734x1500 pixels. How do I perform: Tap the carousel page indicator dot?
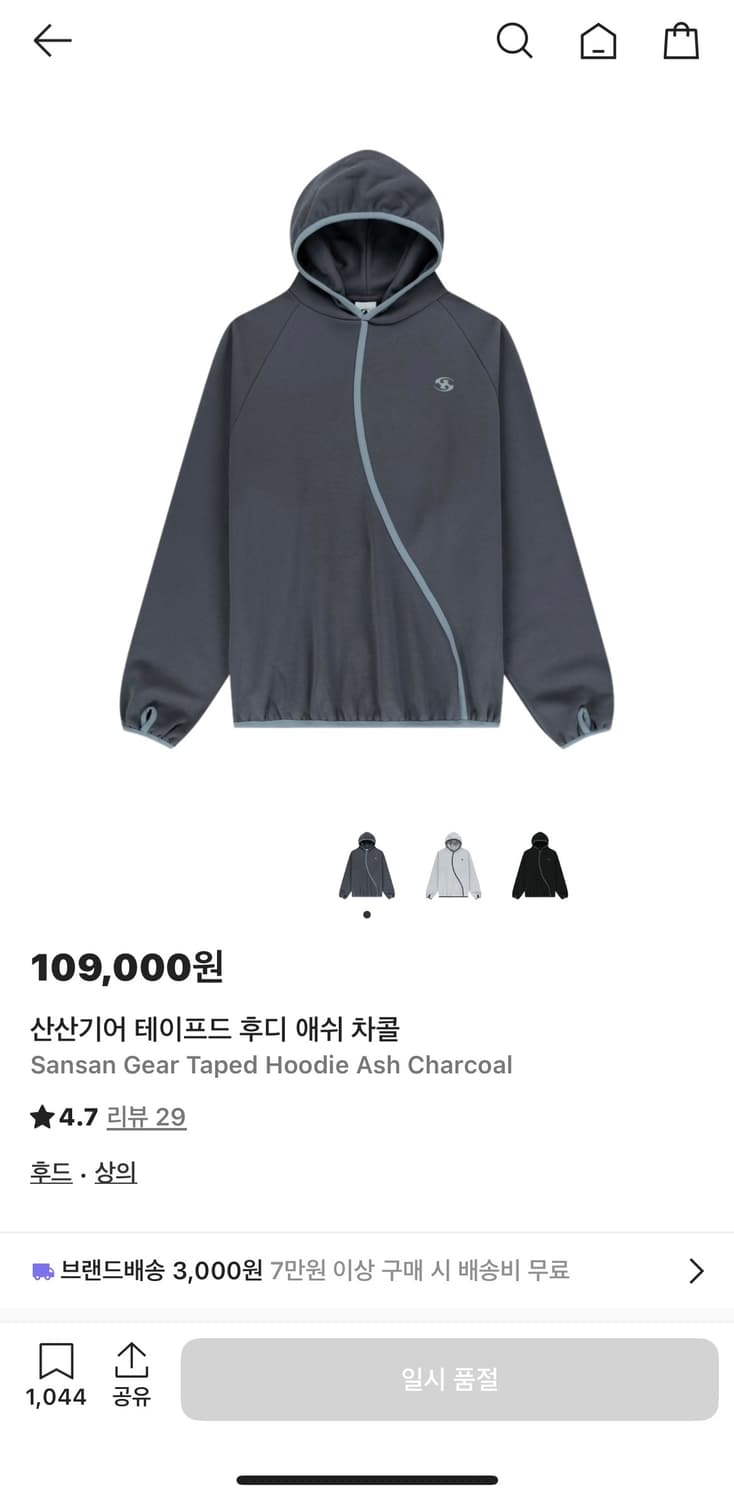[366, 913]
